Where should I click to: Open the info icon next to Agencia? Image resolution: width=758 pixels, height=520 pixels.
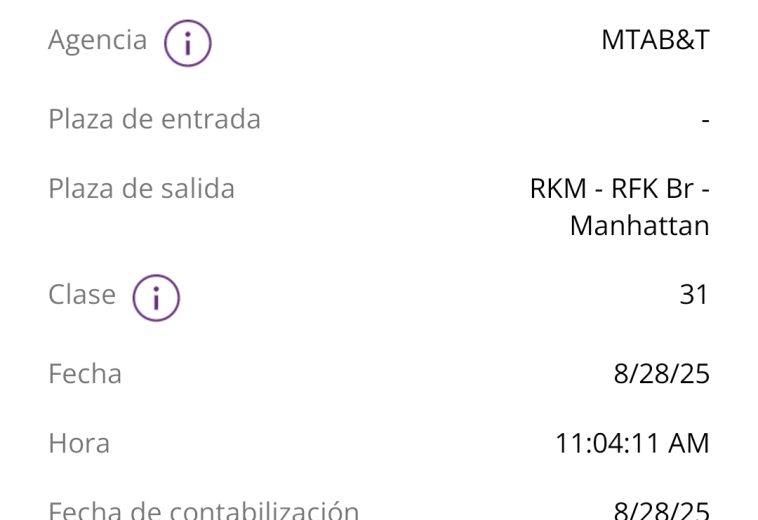pyautogui.click(x=187, y=43)
